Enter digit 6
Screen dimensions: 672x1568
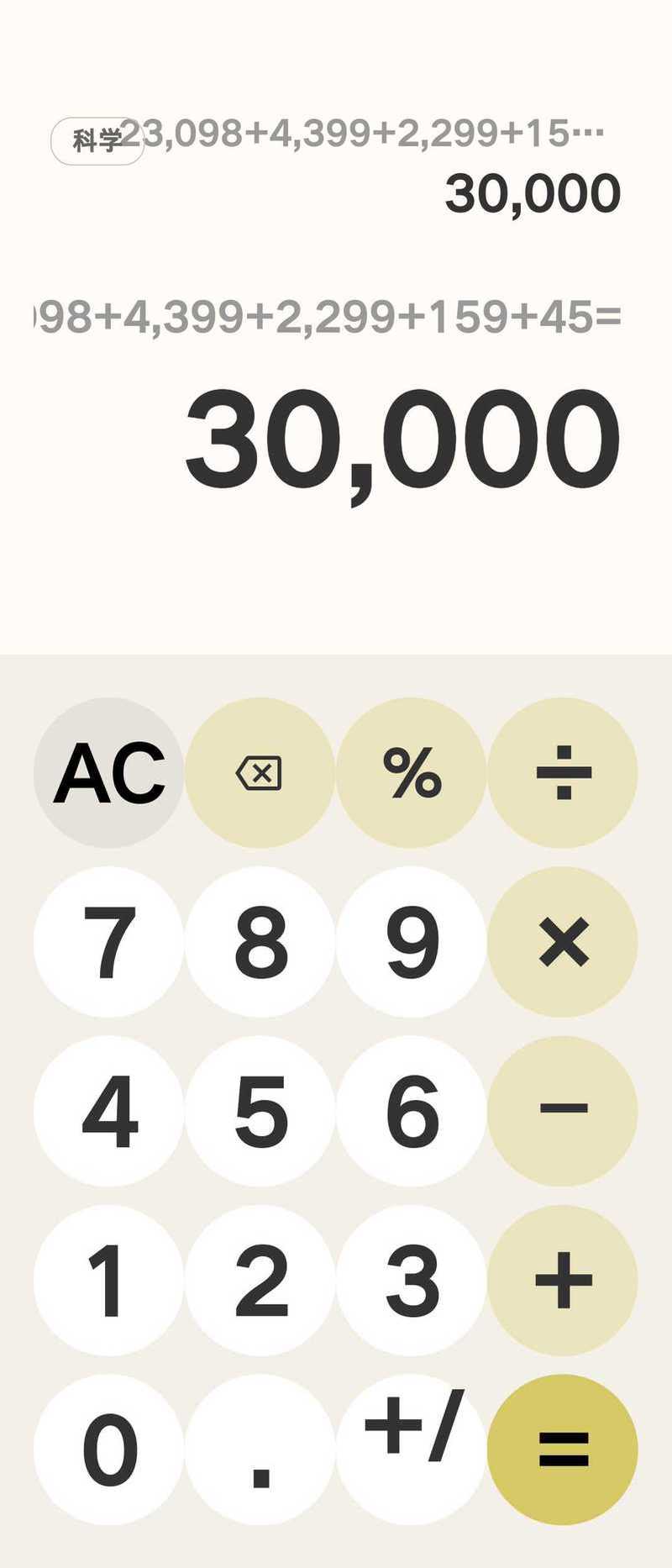pyautogui.click(x=411, y=1110)
